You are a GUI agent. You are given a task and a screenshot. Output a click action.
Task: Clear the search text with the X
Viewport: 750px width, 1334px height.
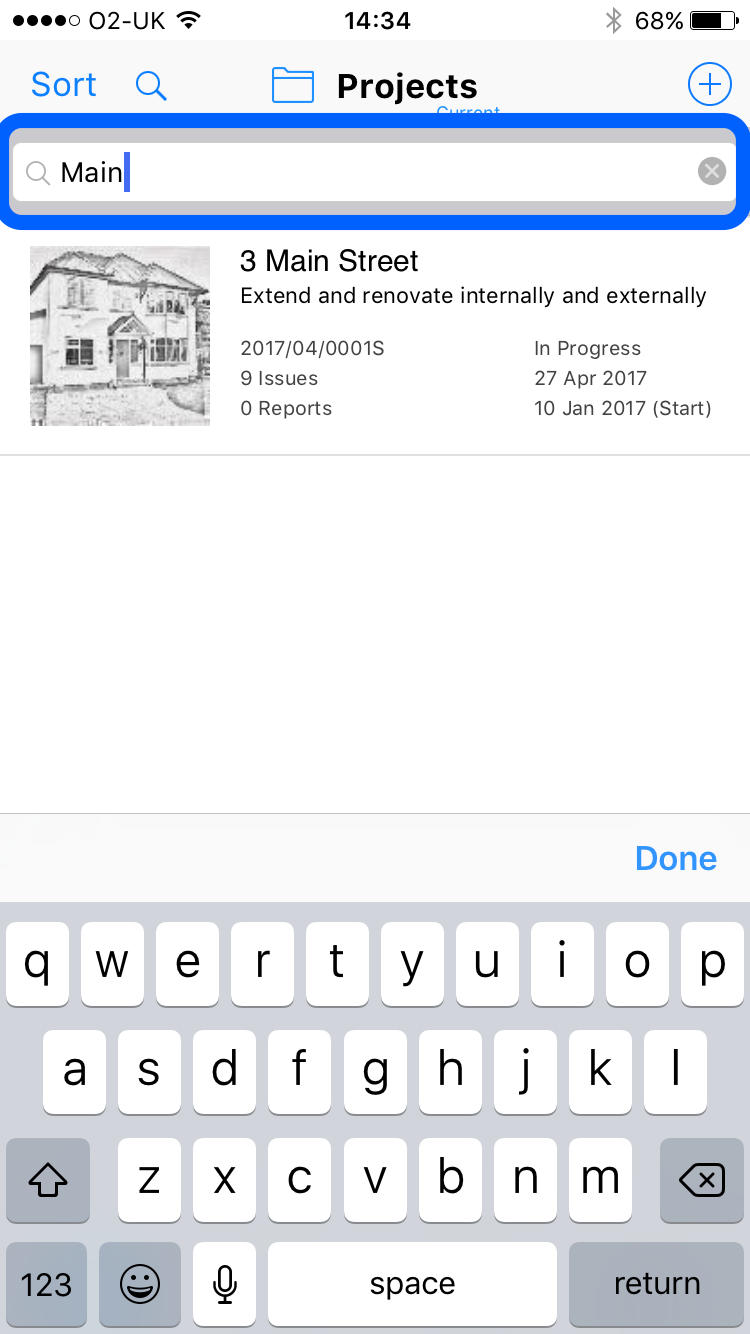tap(711, 172)
